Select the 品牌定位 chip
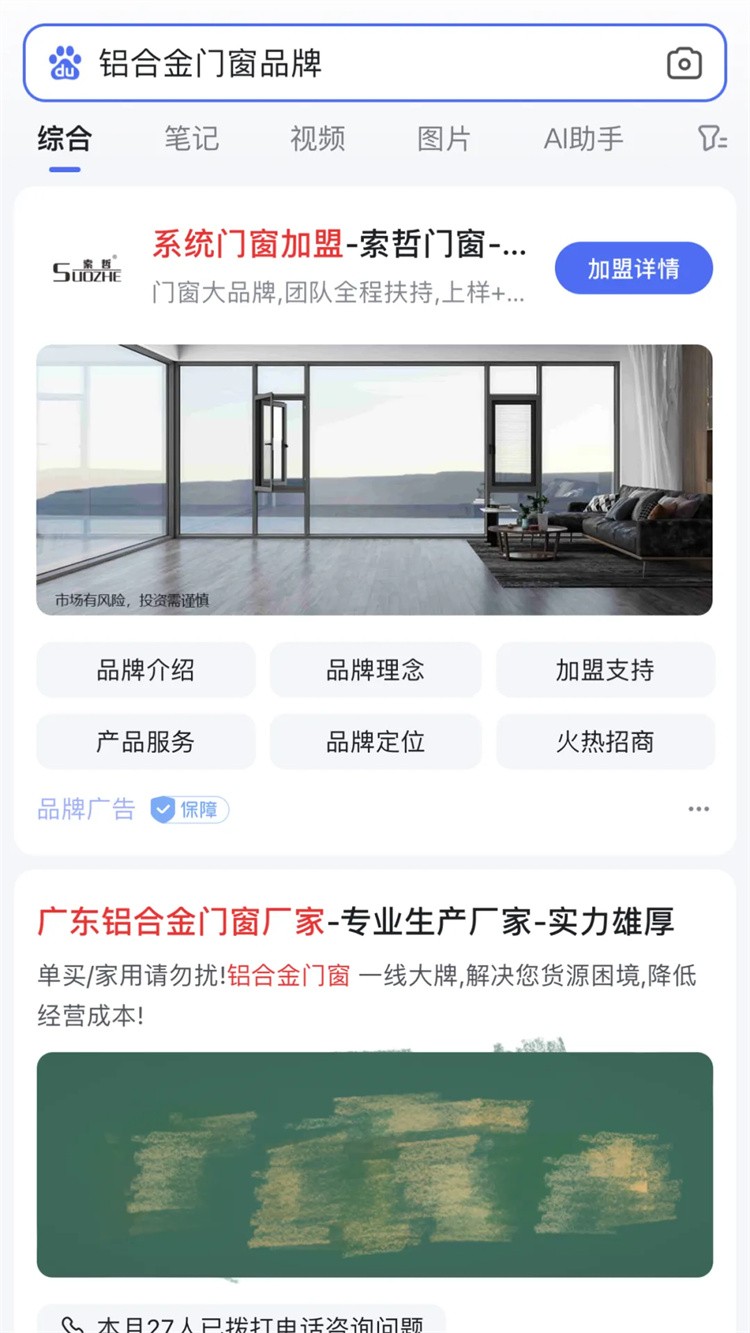 [375, 742]
